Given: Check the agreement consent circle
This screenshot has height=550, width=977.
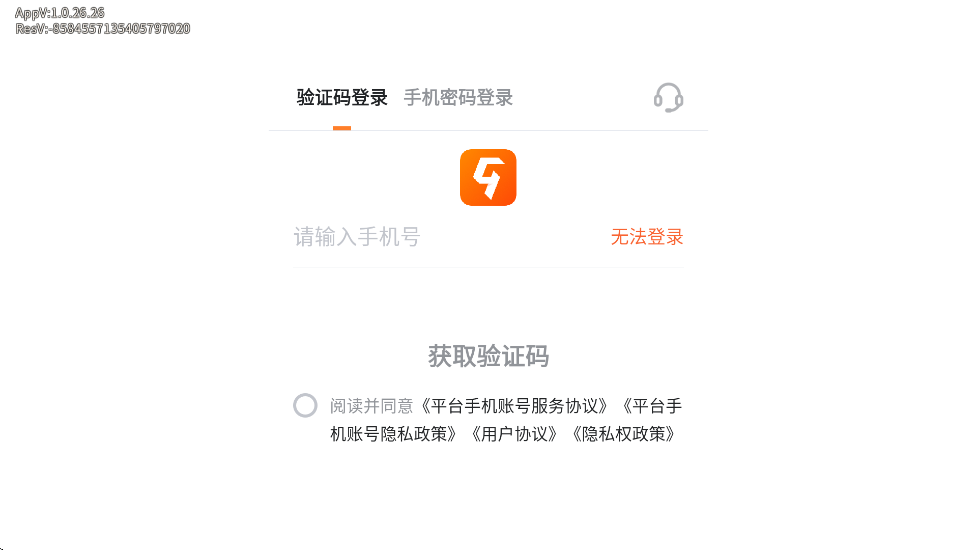Looking at the screenshot, I should pyautogui.click(x=305, y=406).
